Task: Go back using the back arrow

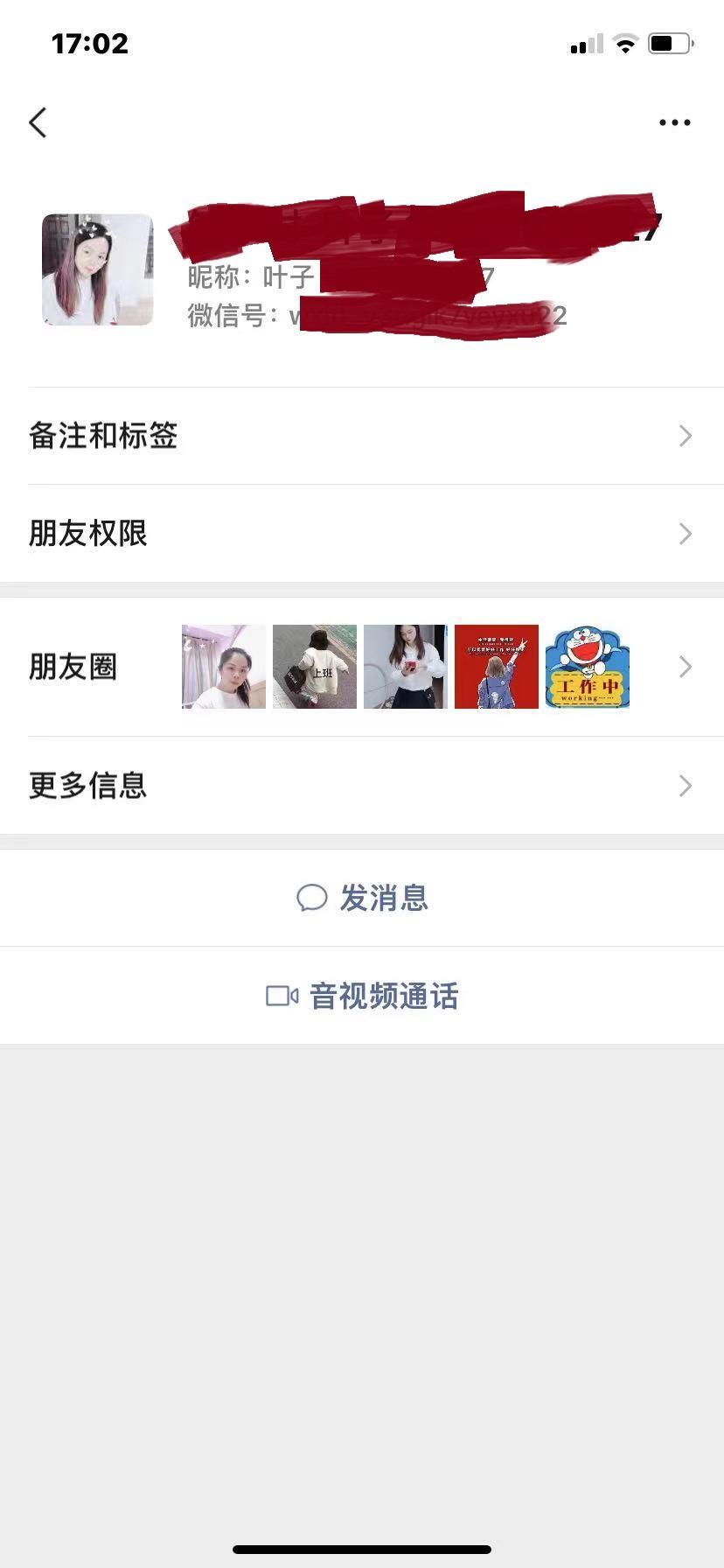Action: pos(38,123)
